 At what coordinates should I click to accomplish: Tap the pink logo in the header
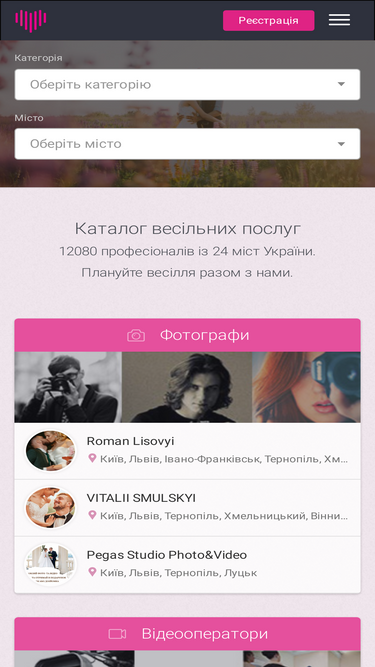[31, 20]
